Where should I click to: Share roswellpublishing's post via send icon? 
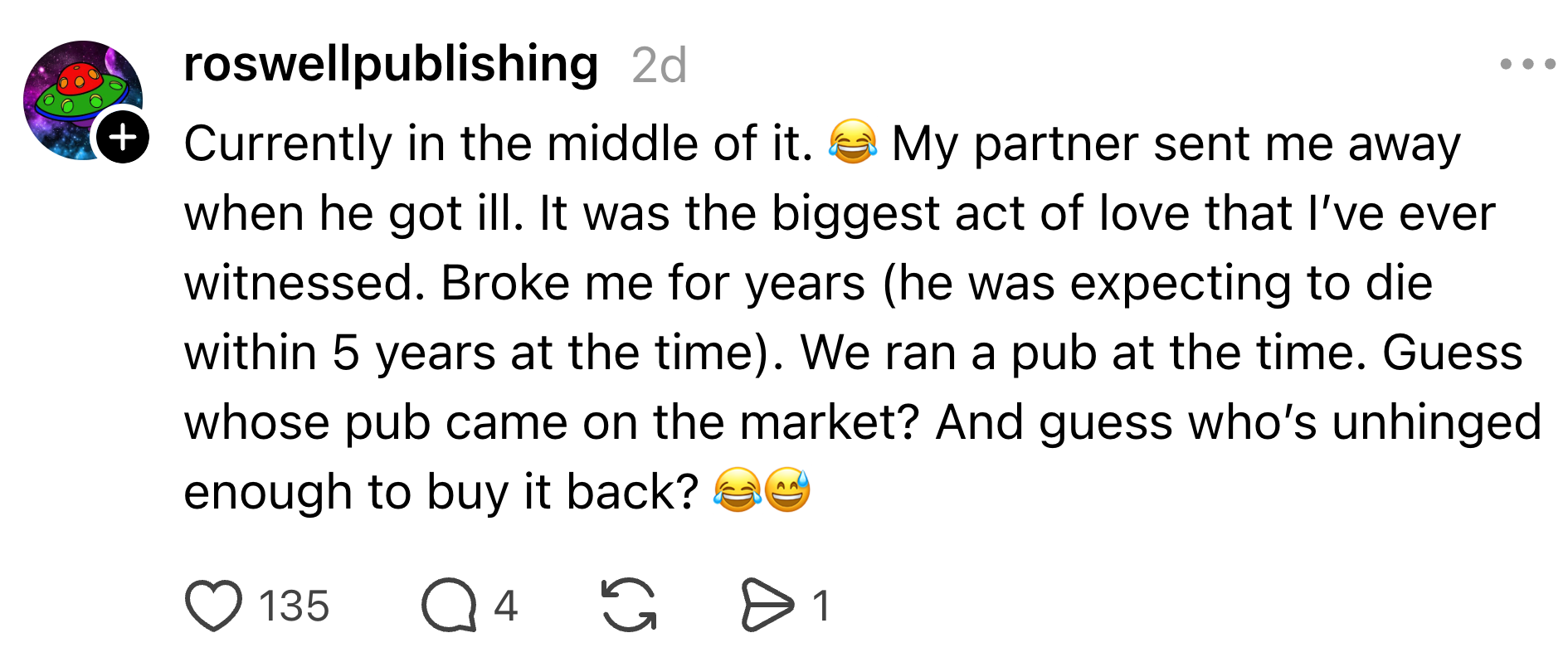coord(767,606)
